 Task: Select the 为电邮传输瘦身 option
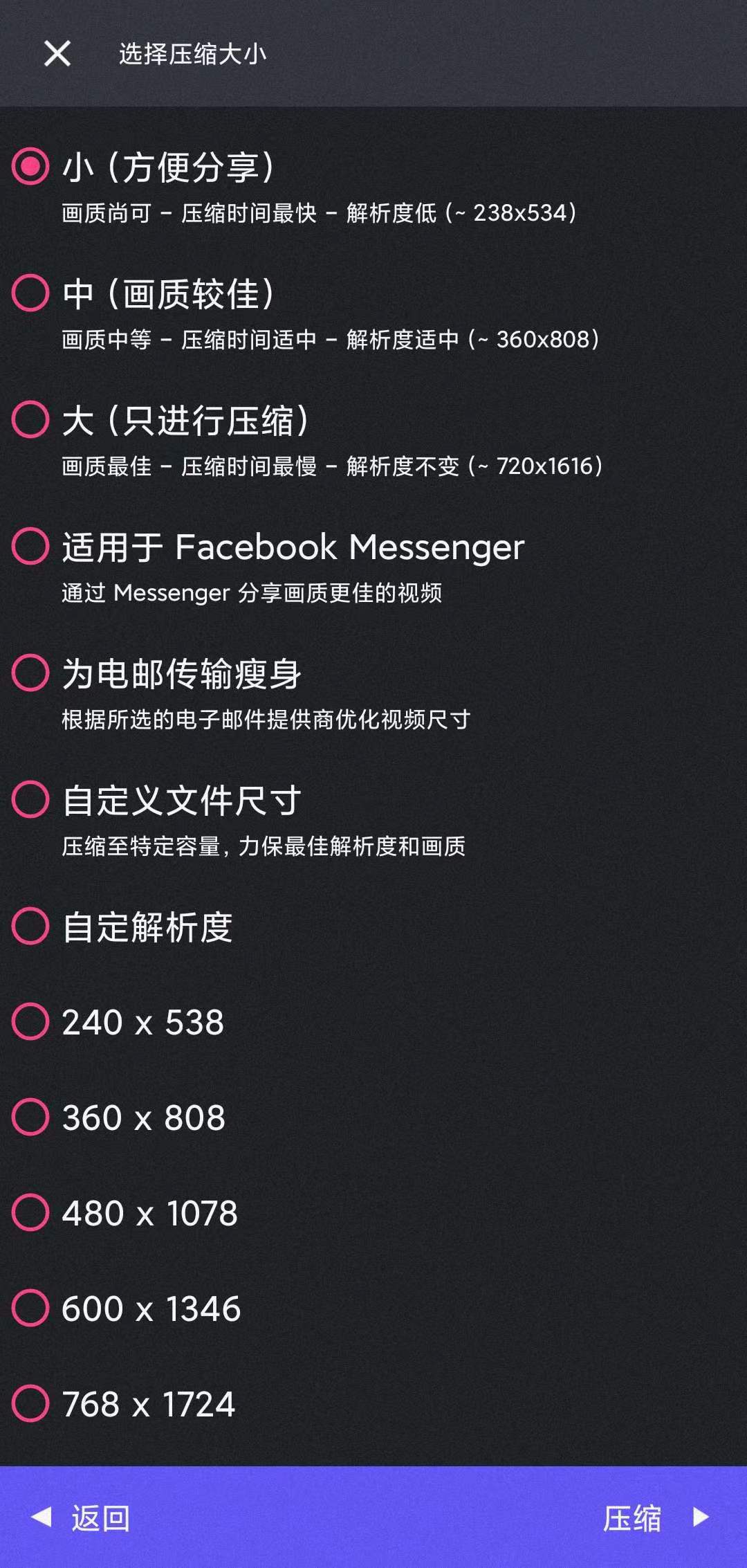[x=30, y=673]
